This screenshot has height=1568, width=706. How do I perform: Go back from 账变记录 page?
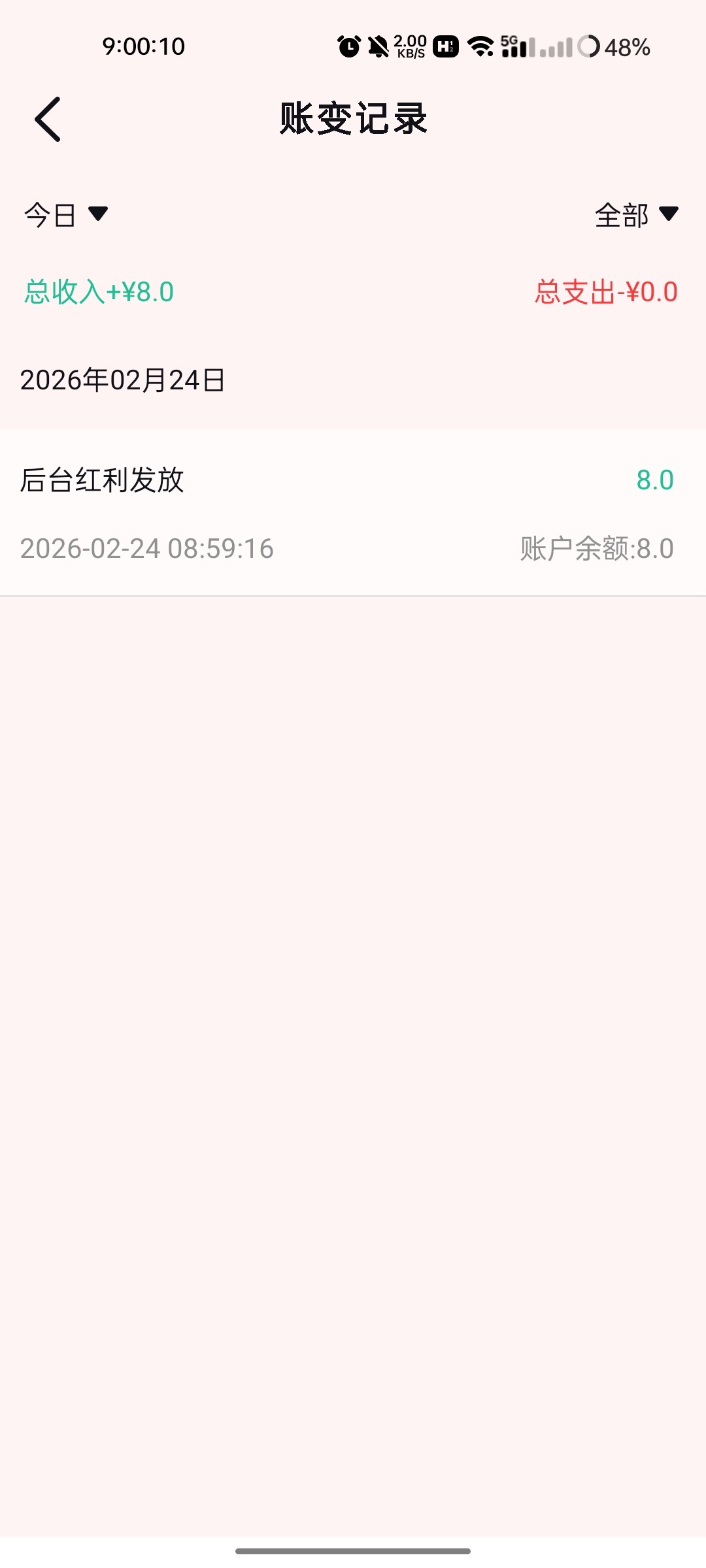tap(48, 119)
